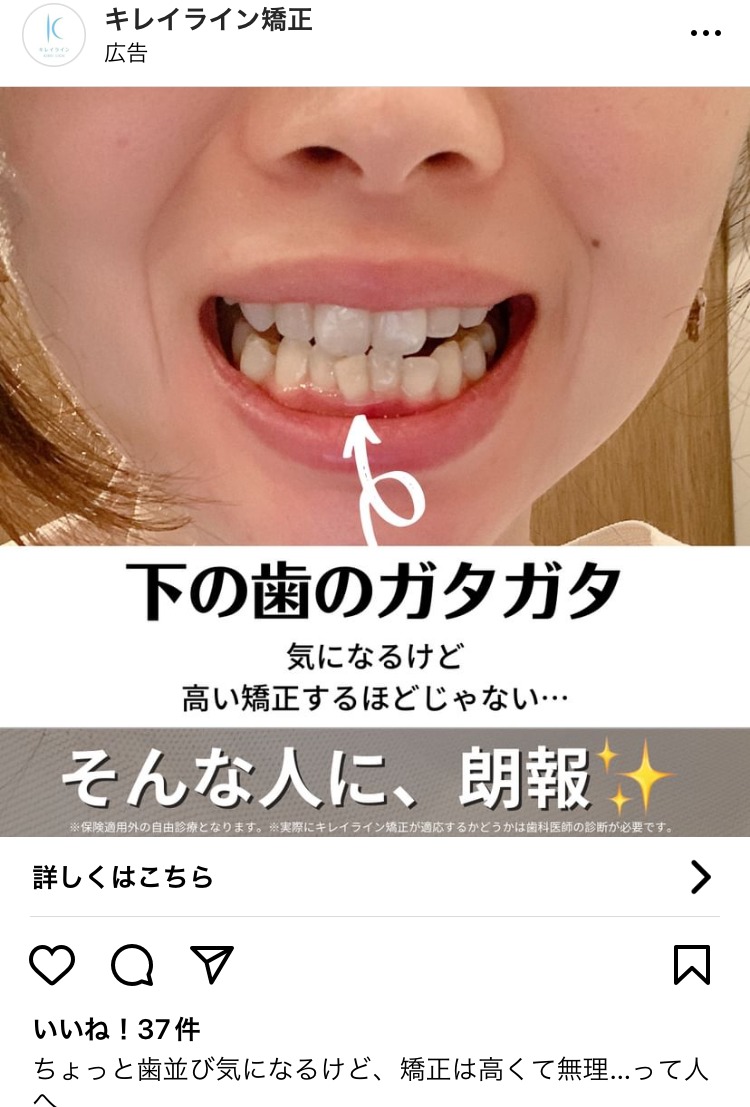Open the three-dot overflow menu

pos(705,33)
